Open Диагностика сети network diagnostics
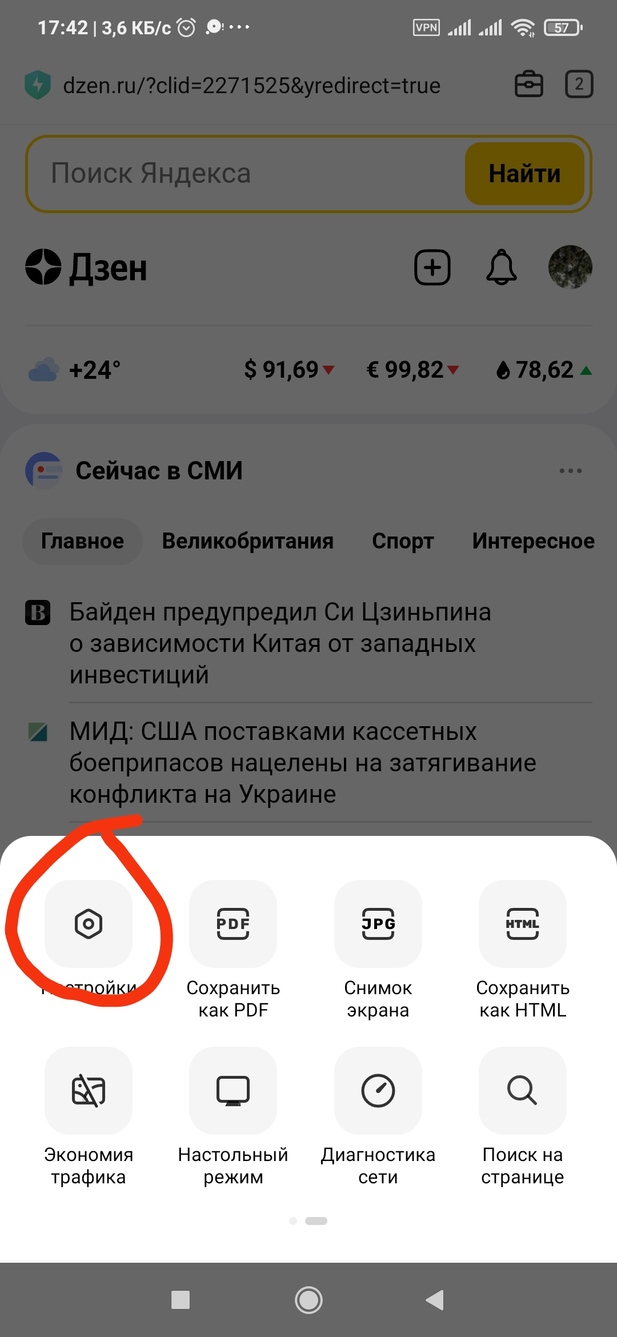 pyautogui.click(x=378, y=1091)
